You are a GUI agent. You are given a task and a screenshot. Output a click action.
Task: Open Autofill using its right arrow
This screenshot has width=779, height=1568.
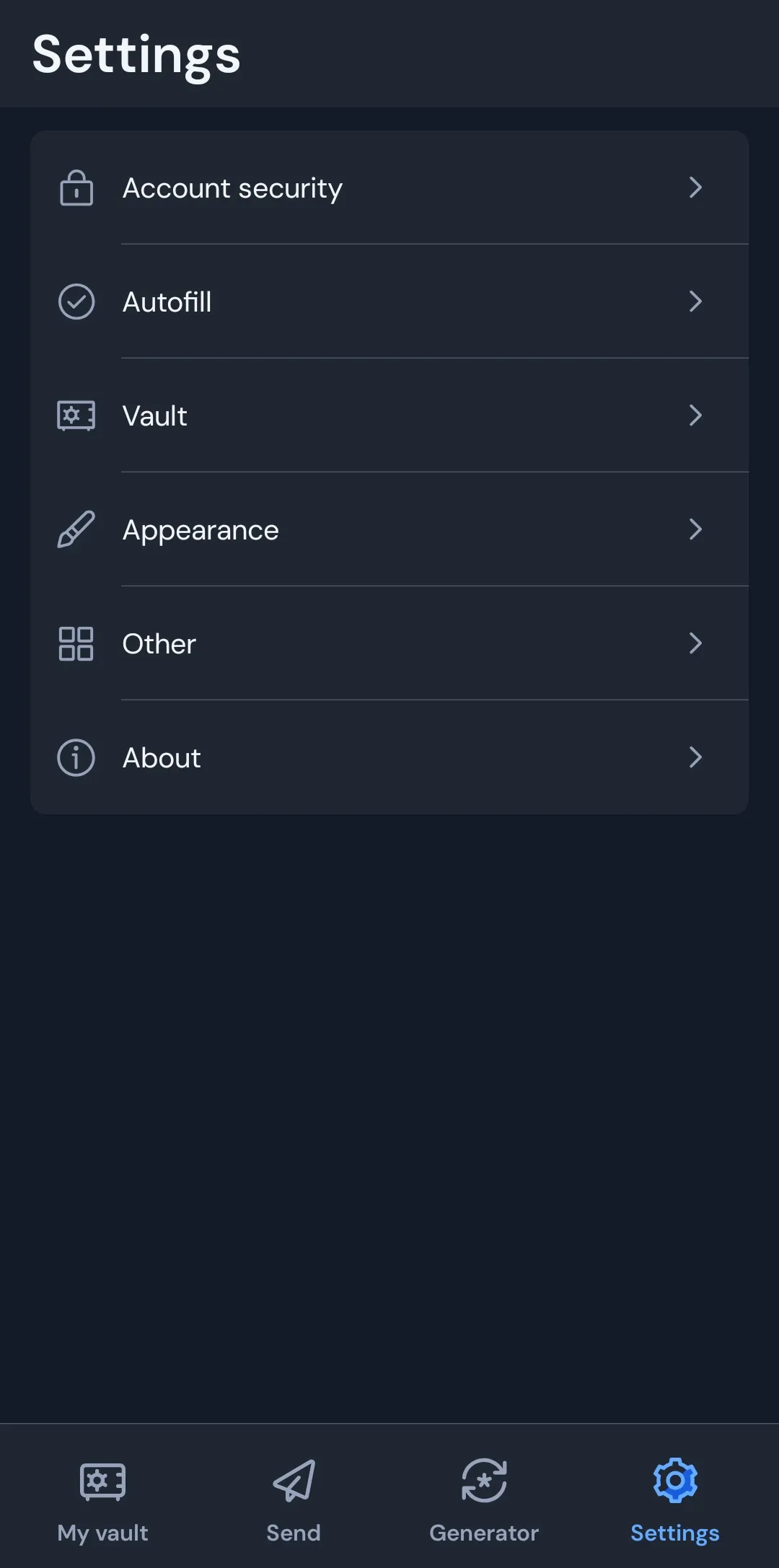point(695,301)
